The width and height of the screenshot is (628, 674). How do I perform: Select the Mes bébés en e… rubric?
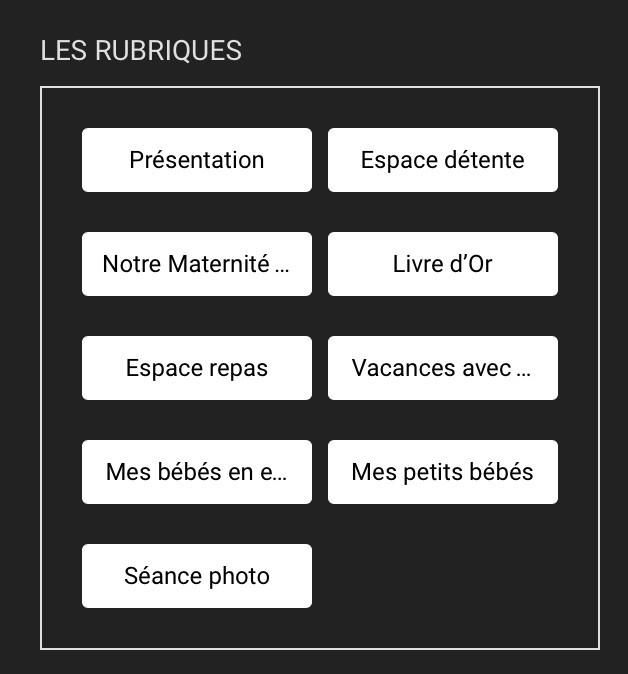pyautogui.click(x=197, y=472)
